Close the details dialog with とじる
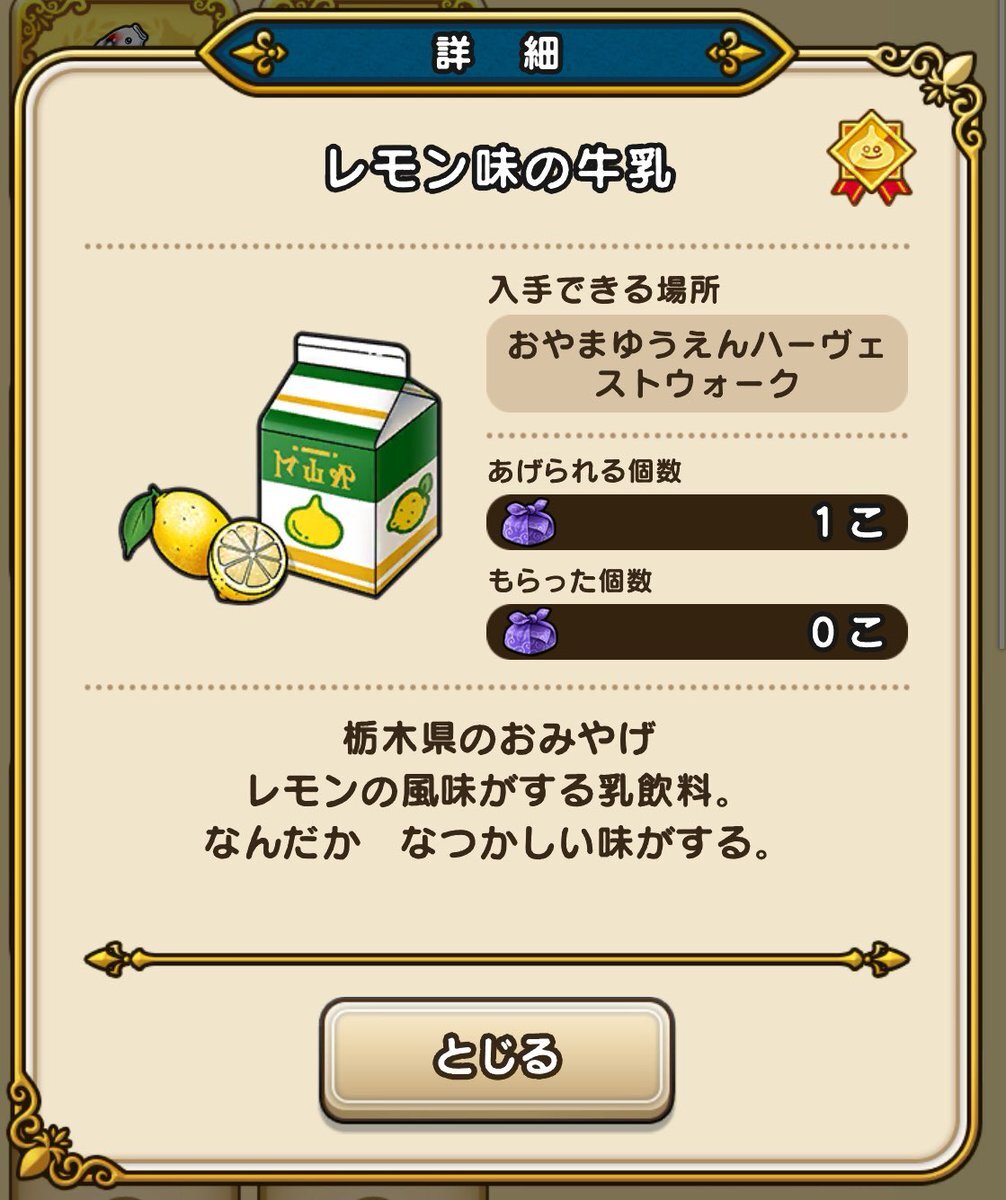1006x1200 pixels. point(497,1057)
